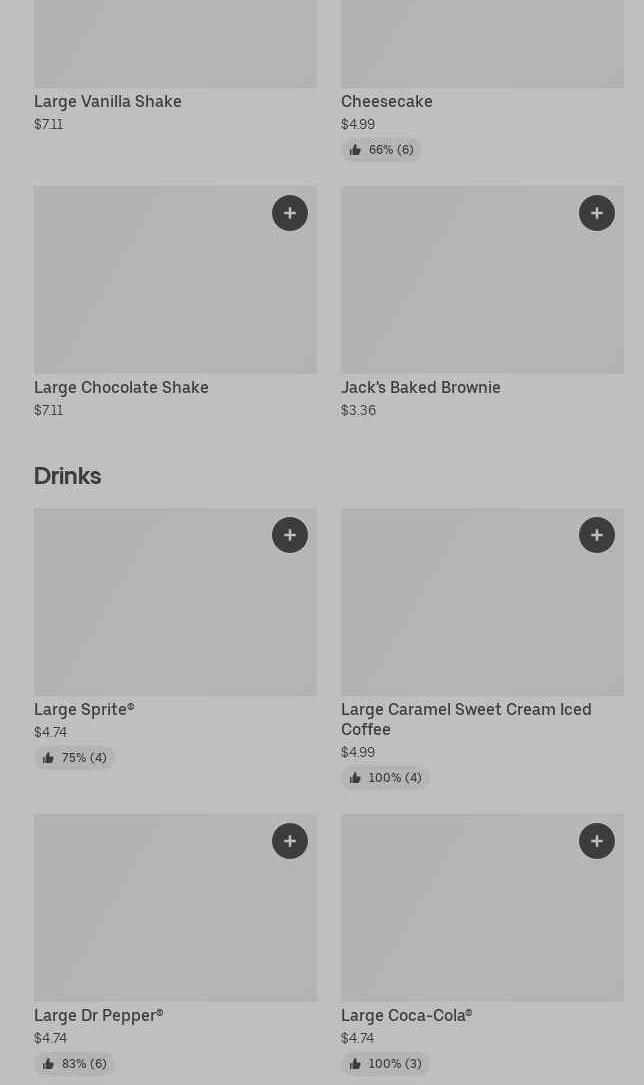Add Jack's Baked Brownie to cart
Image resolution: width=644 pixels, height=1085 pixels.
click(597, 213)
